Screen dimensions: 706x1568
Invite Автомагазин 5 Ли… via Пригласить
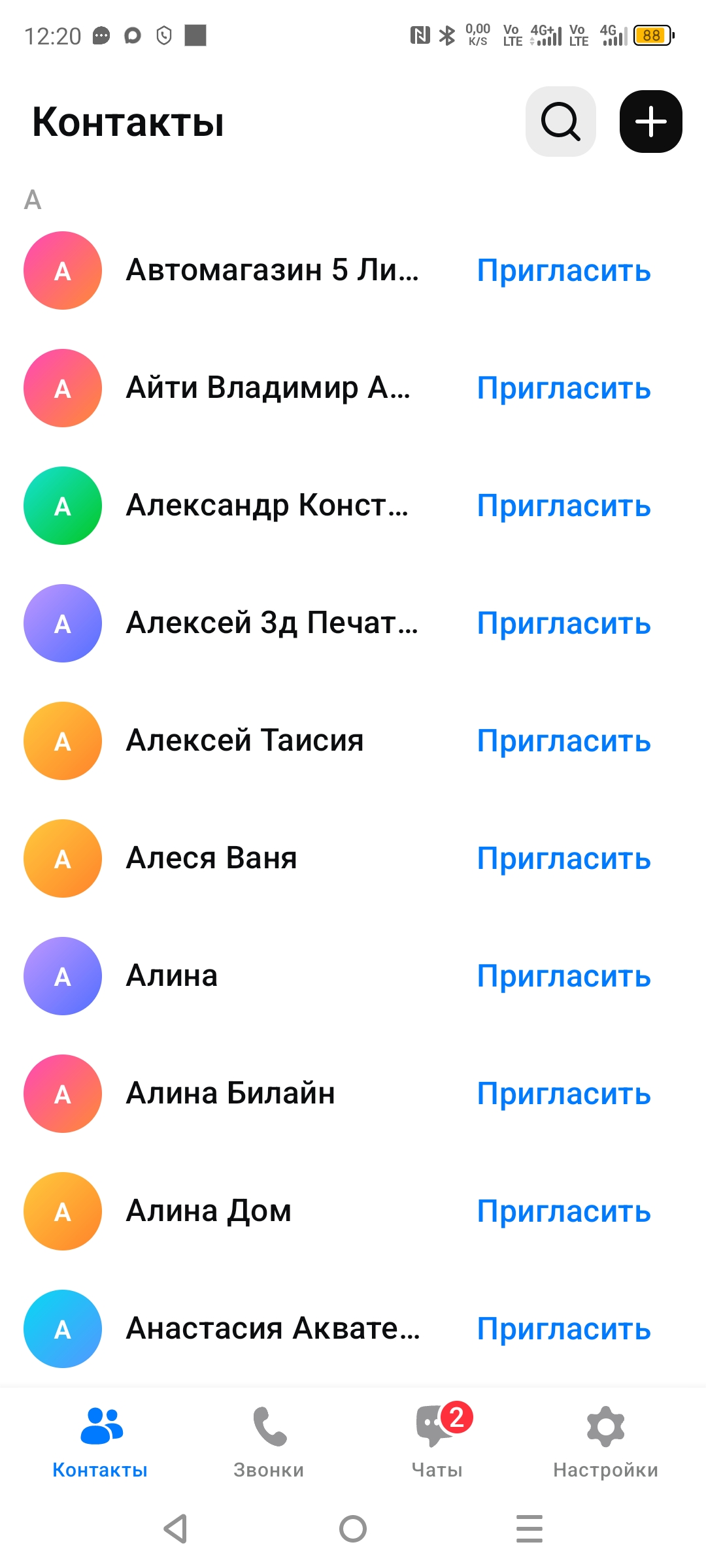(x=563, y=270)
